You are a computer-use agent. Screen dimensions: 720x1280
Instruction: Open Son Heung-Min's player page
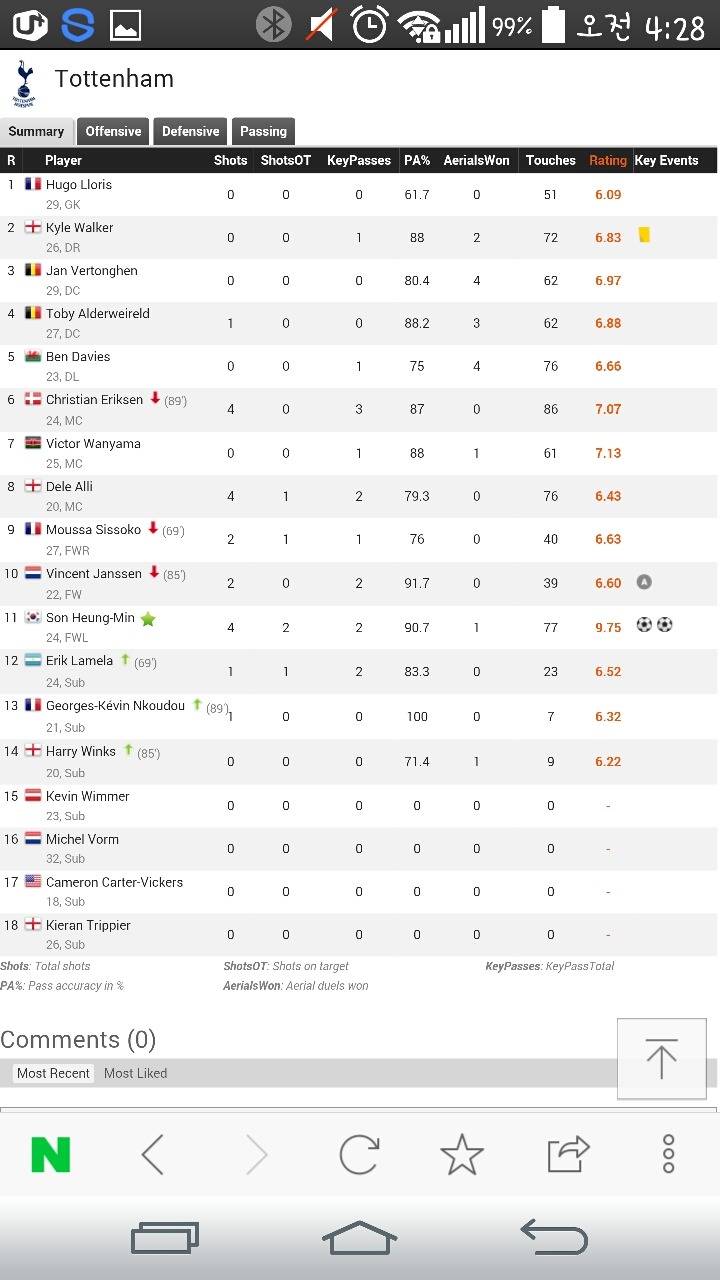click(x=90, y=618)
